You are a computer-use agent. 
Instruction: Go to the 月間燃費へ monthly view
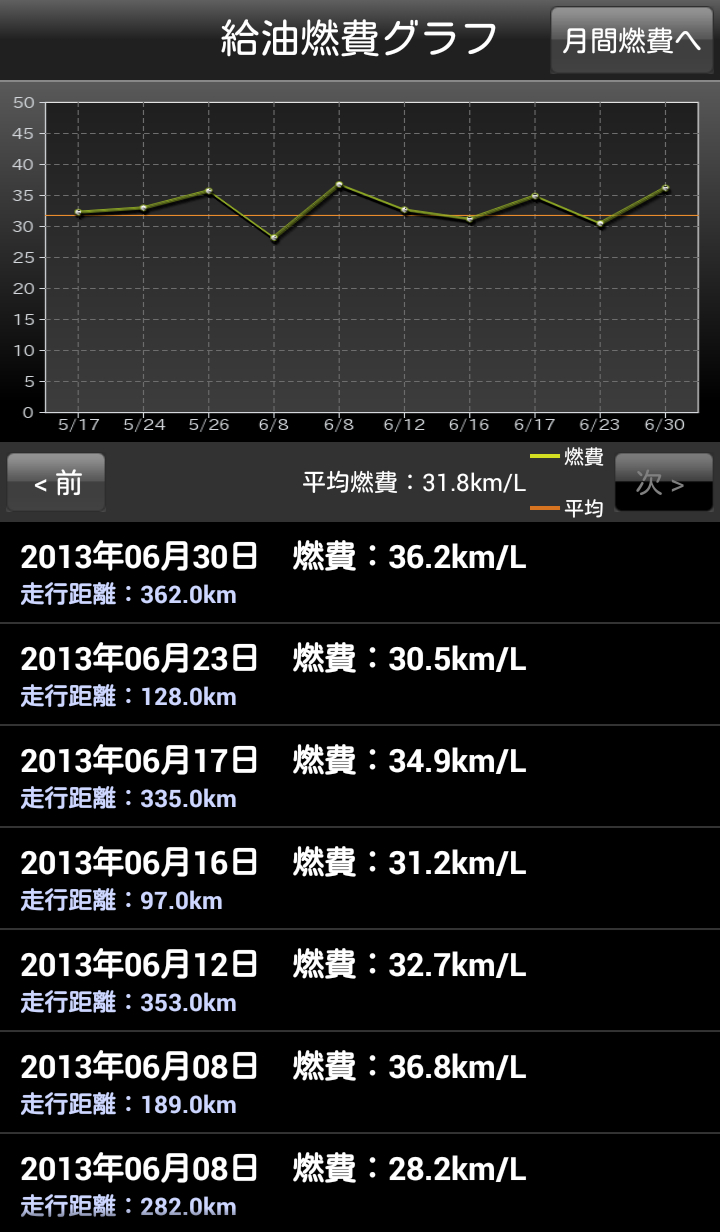[632, 41]
